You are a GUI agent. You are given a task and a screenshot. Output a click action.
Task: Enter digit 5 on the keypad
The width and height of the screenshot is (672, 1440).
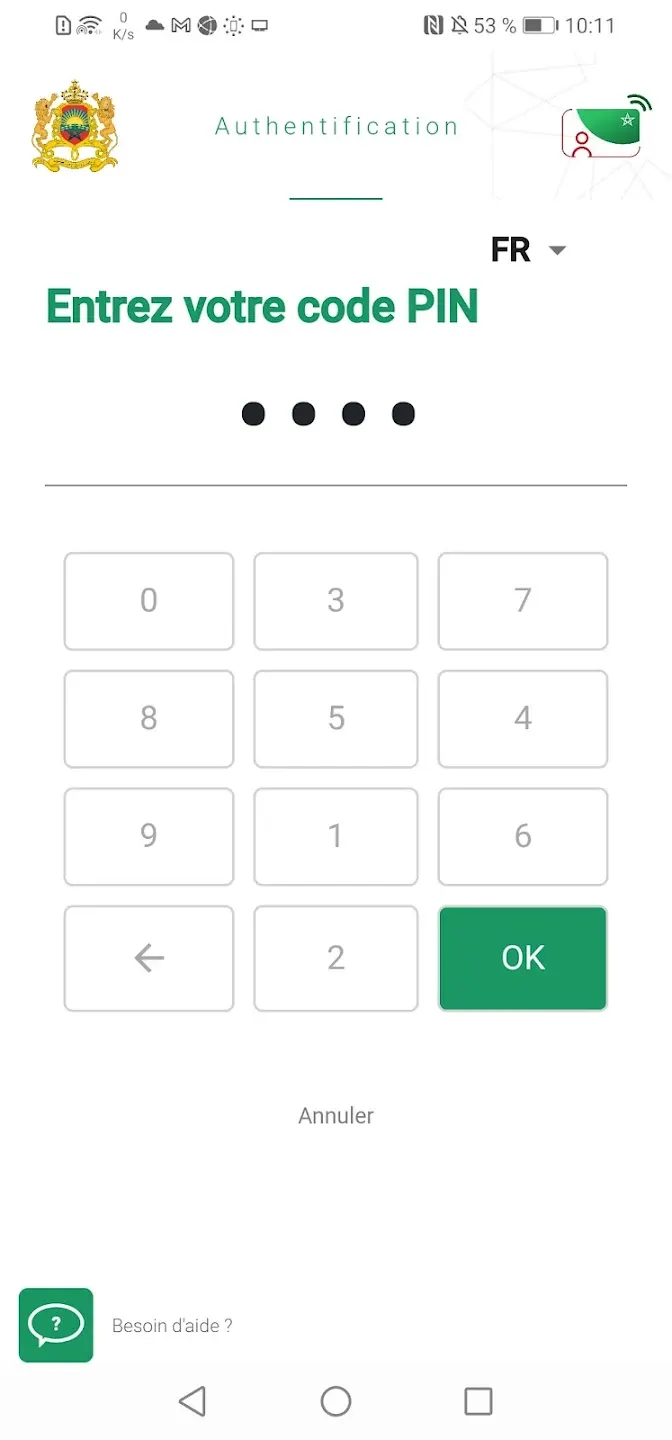point(336,718)
